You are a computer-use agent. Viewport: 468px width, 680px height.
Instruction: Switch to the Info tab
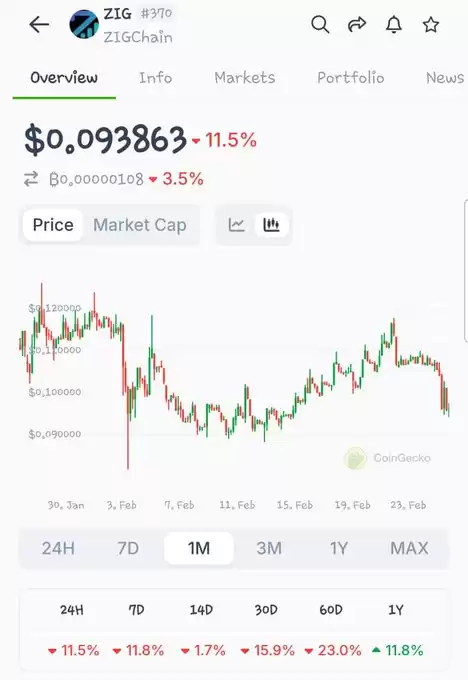pos(155,78)
